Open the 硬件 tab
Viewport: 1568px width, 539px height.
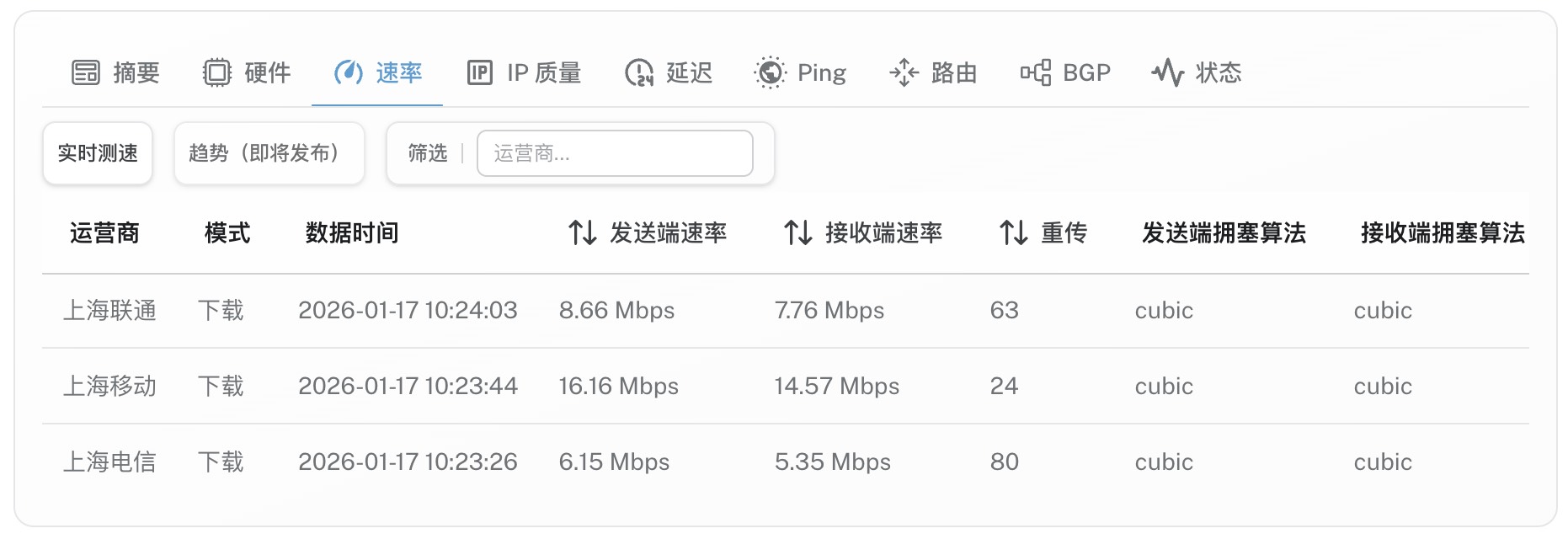tap(247, 73)
